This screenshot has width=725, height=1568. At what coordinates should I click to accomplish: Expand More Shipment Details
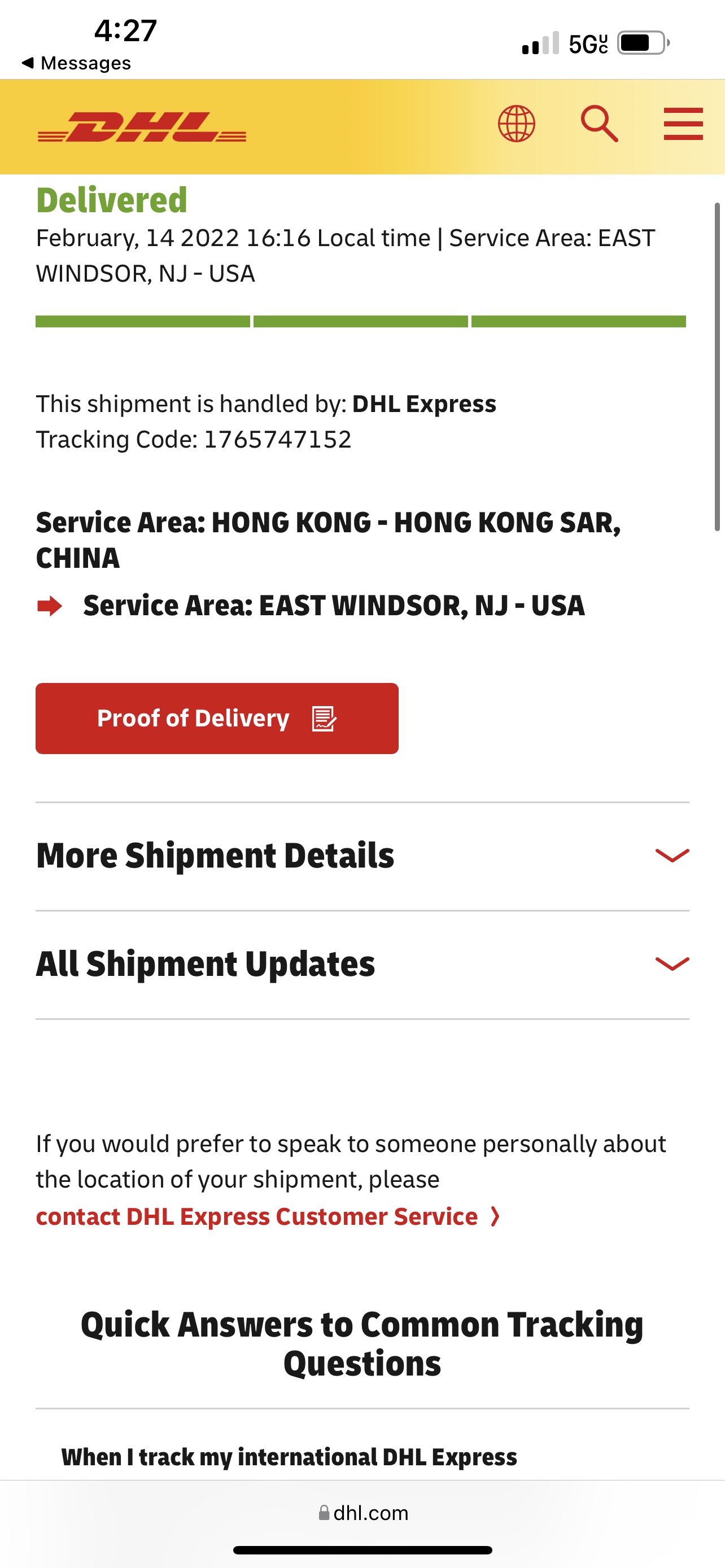(x=362, y=856)
